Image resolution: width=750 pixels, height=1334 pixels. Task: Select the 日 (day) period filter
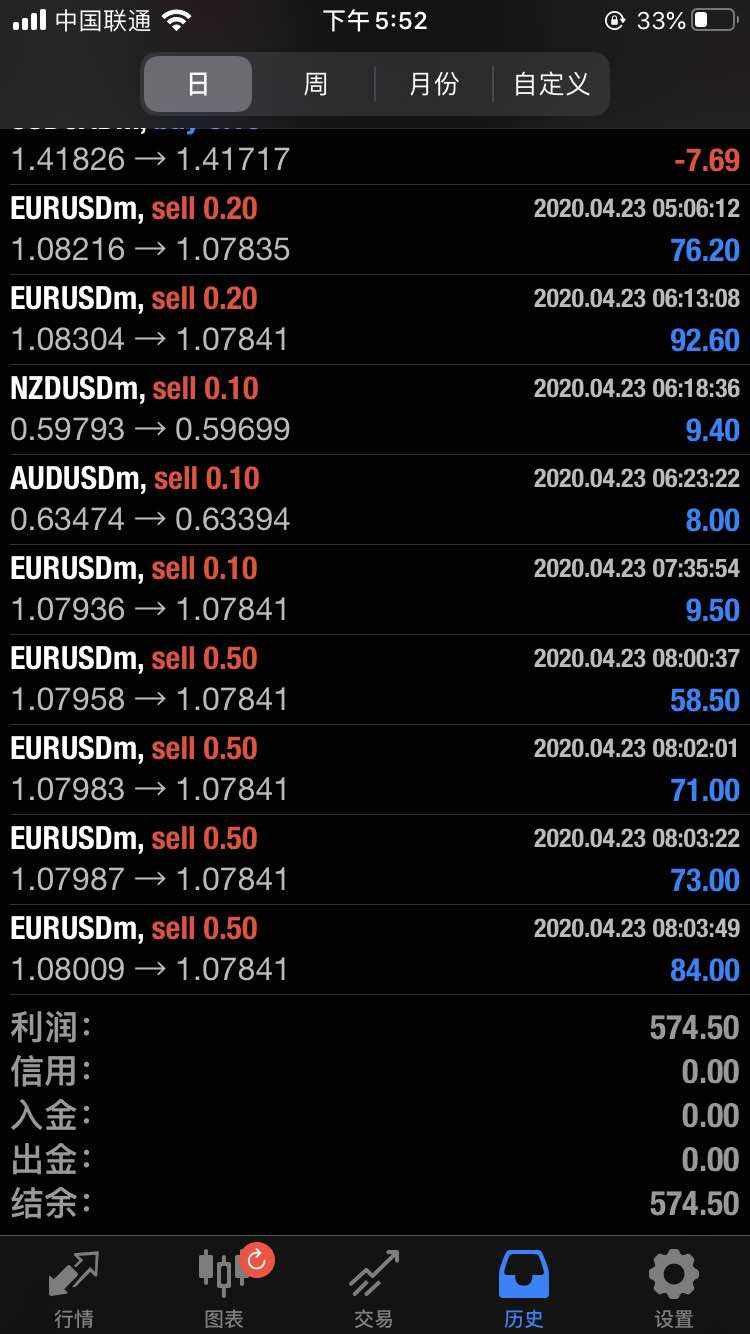click(x=198, y=84)
